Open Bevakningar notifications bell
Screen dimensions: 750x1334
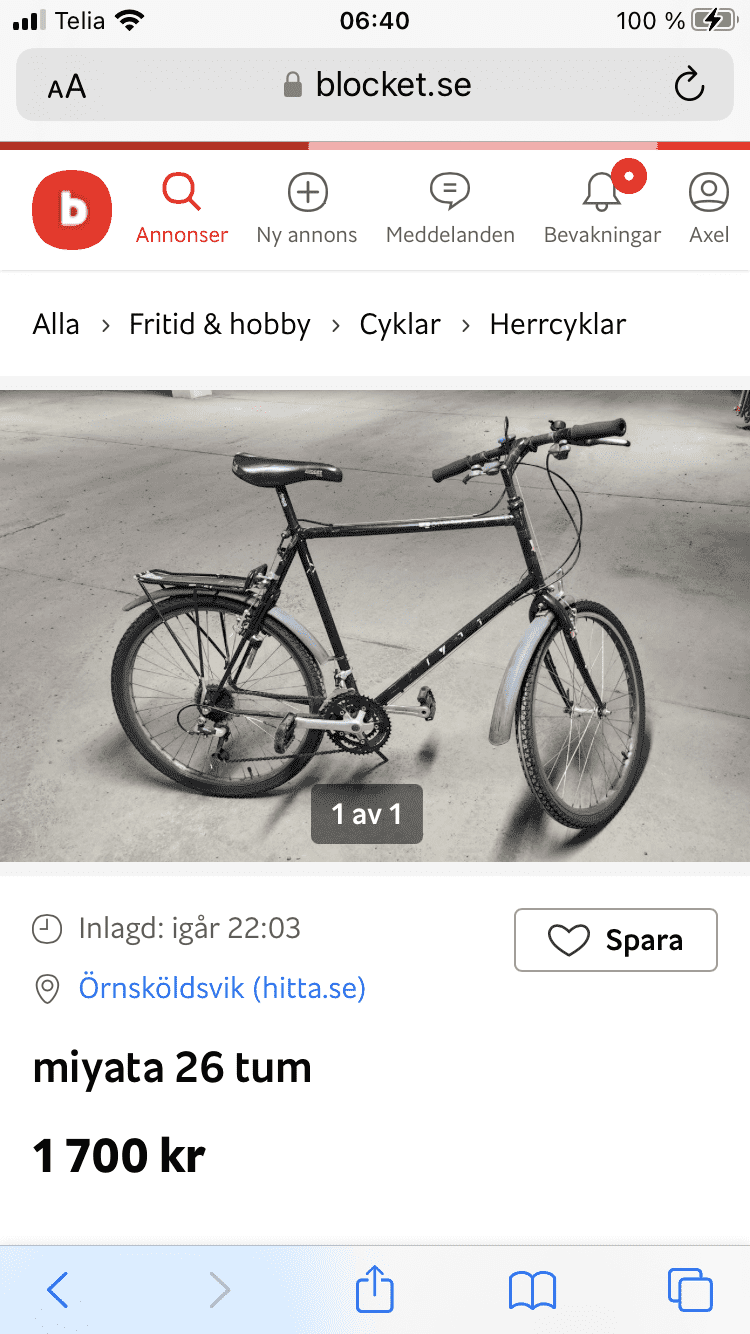click(602, 209)
